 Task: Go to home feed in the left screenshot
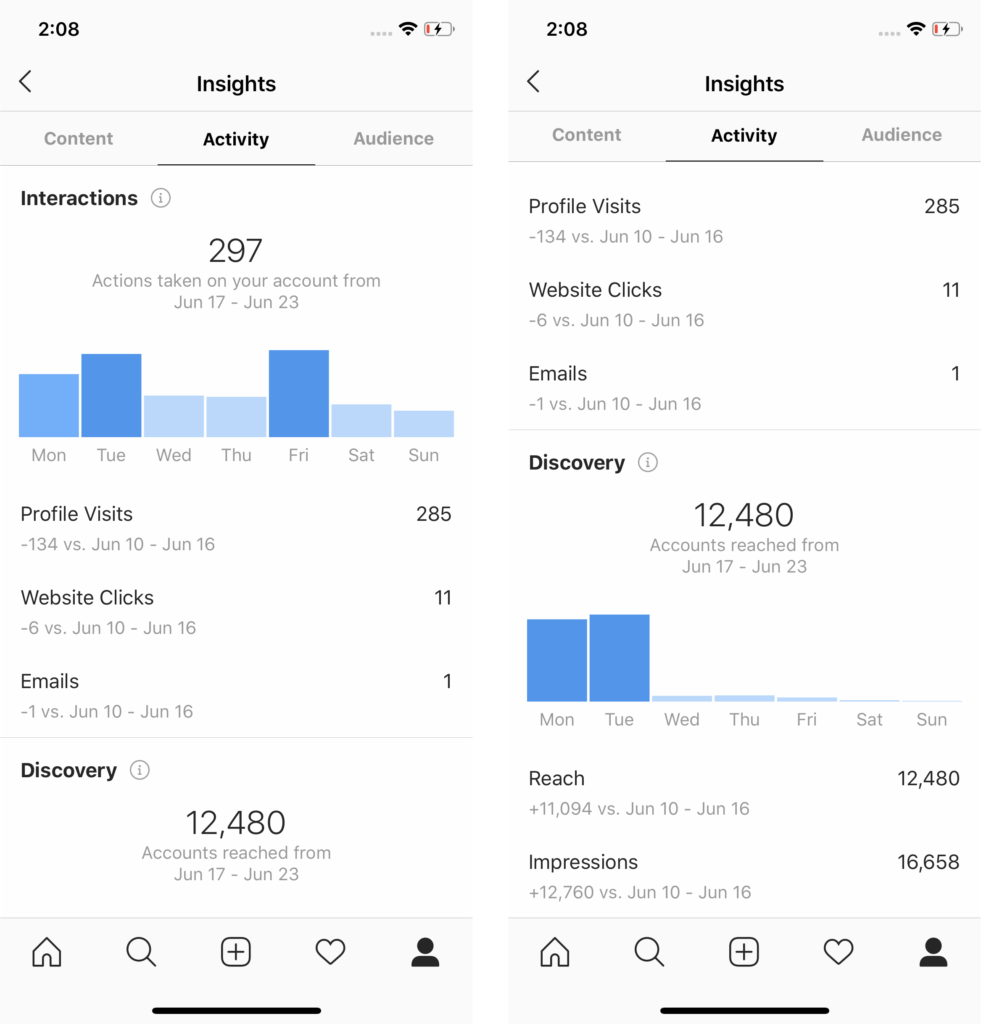click(47, 952)
